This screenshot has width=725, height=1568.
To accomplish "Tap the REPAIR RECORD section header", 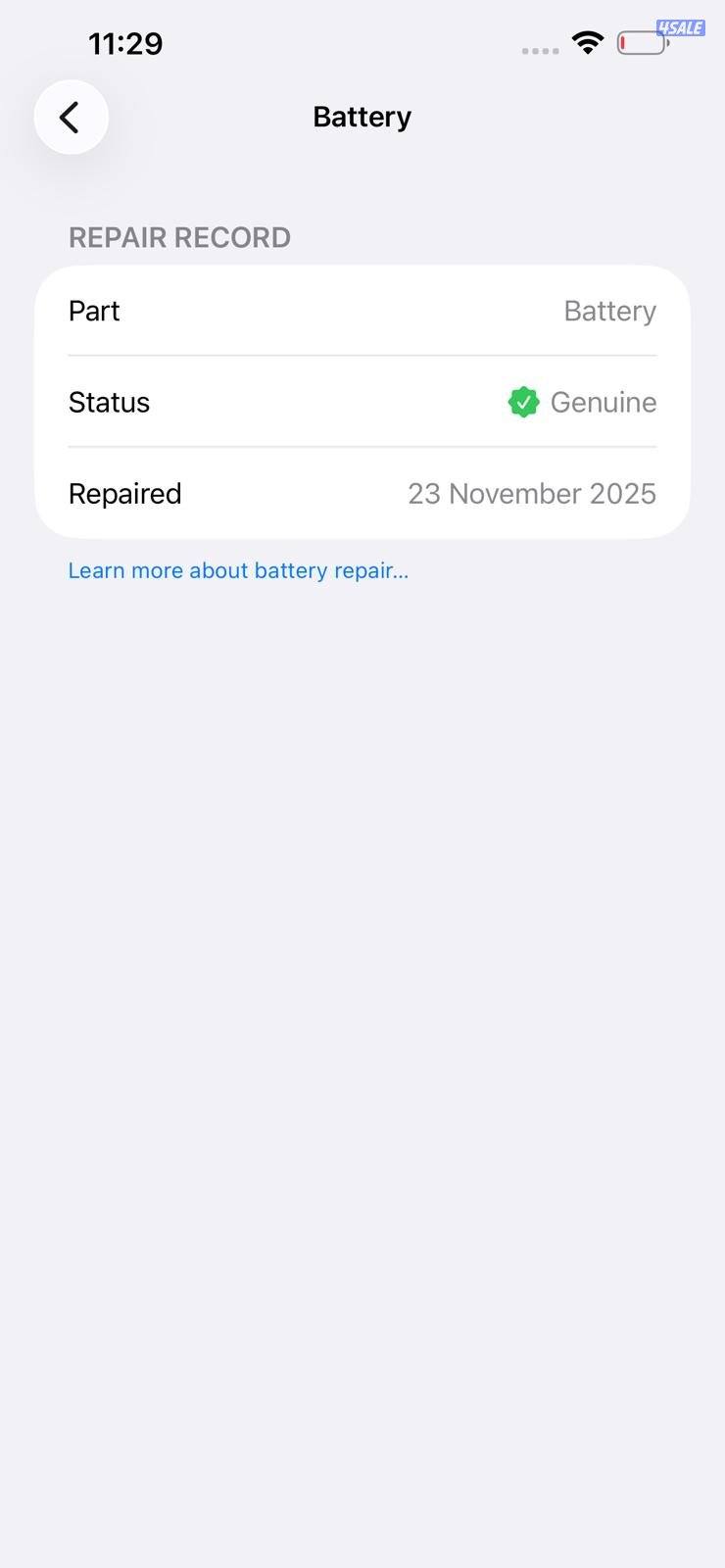I will point(179,236).
